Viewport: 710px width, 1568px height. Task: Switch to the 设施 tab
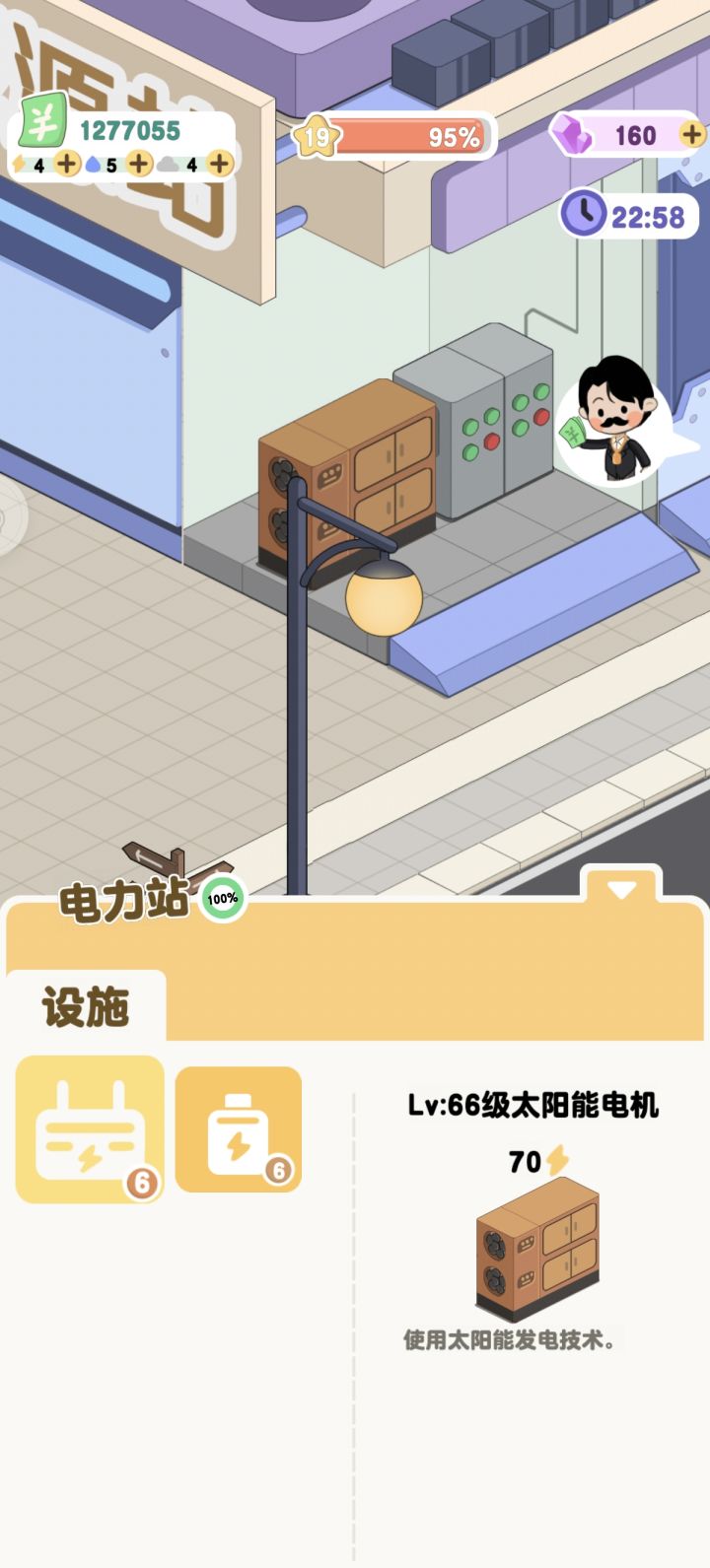85,1008
